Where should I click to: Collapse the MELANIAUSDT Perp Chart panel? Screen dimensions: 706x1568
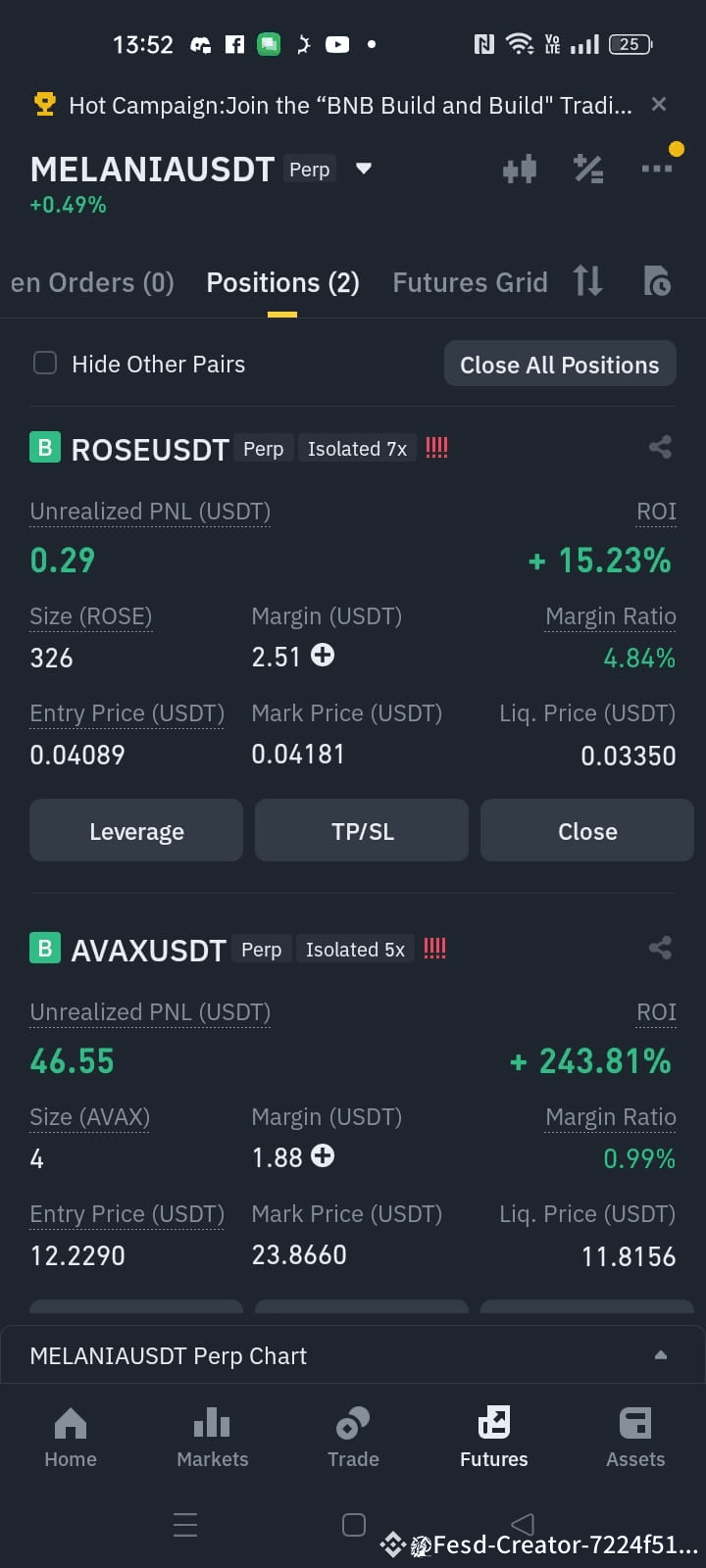tap(659, 1355)
